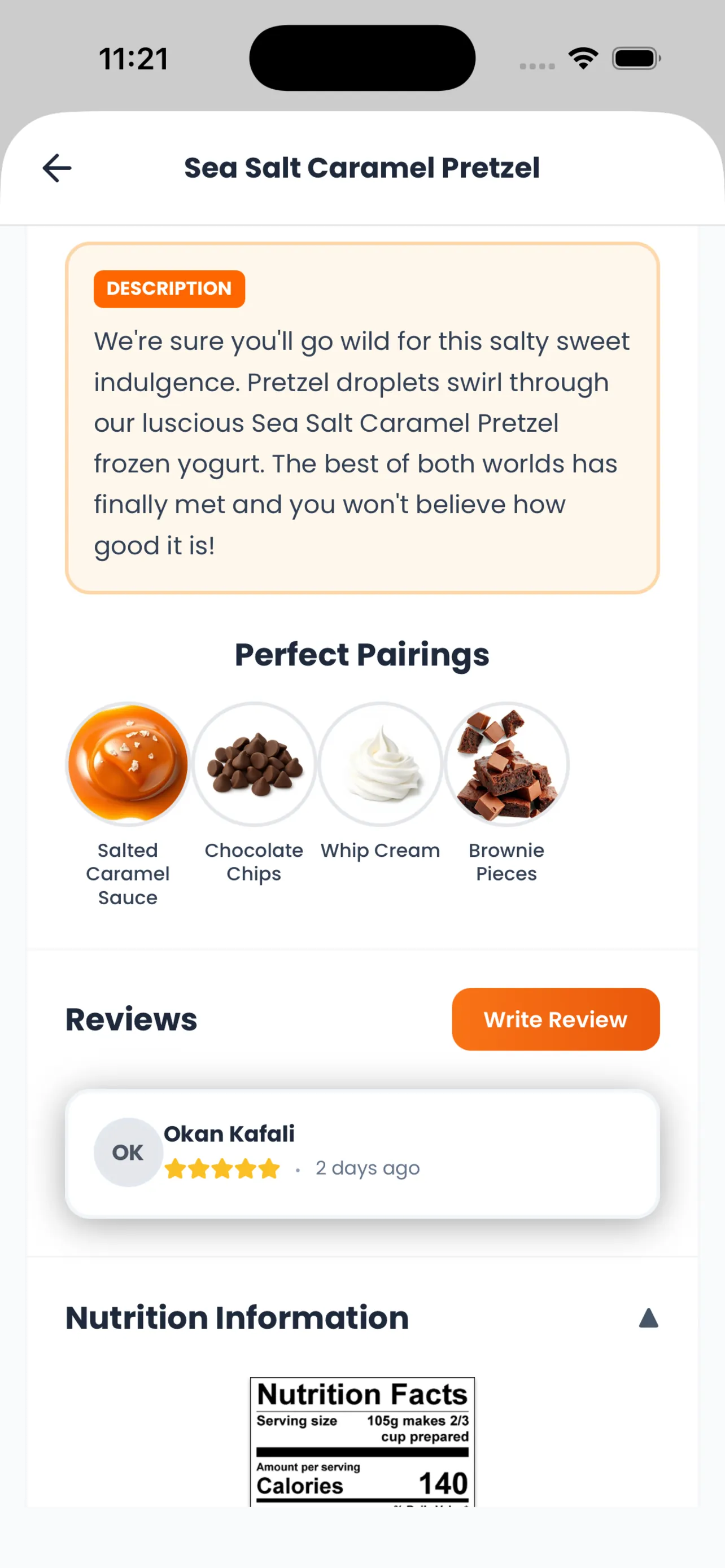Go back using the arrow icon
The image size is (725, 1568).
[x=57, y=168]
